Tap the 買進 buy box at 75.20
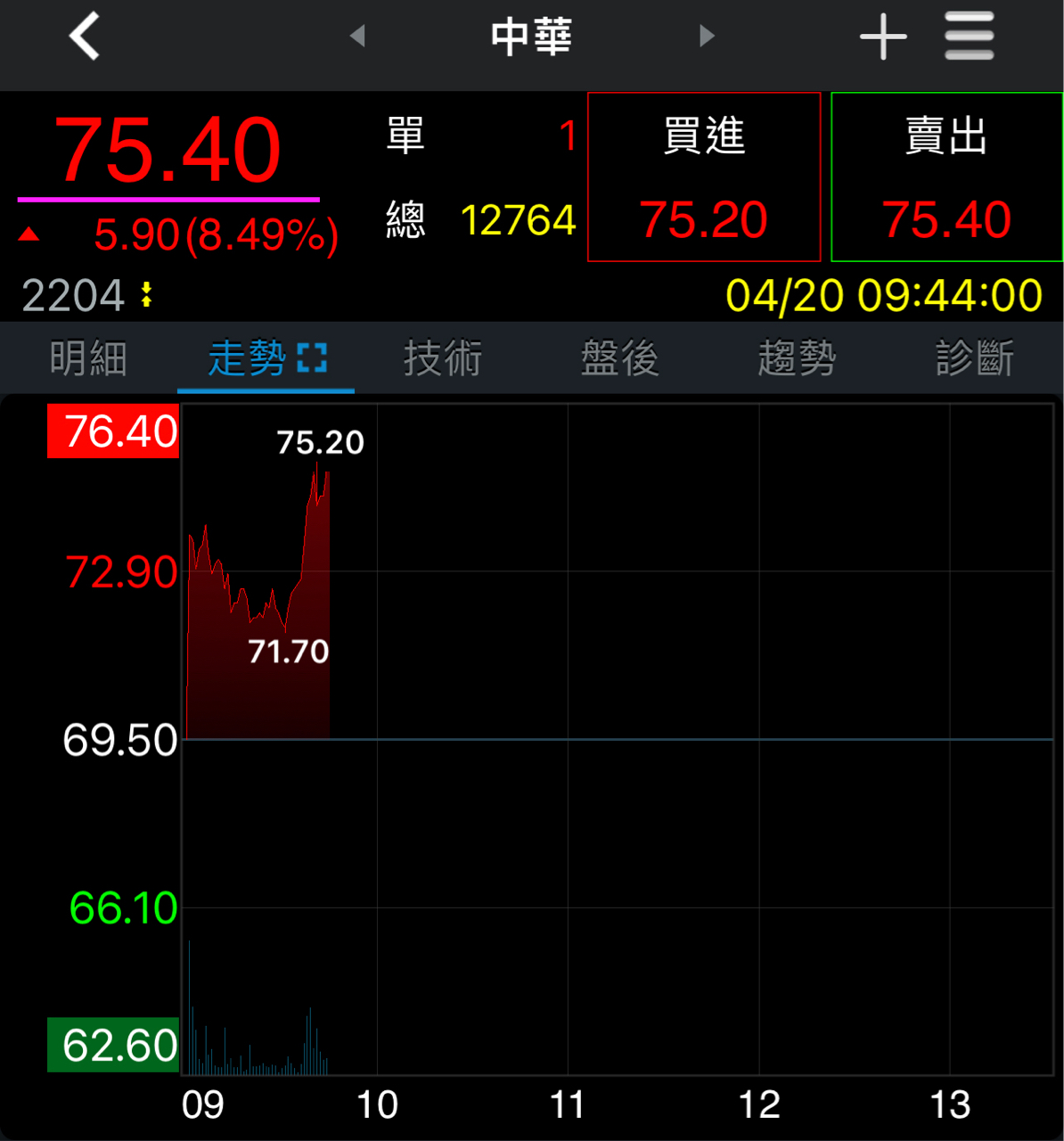This screenshot has width=1064, height=1141. 704,177
